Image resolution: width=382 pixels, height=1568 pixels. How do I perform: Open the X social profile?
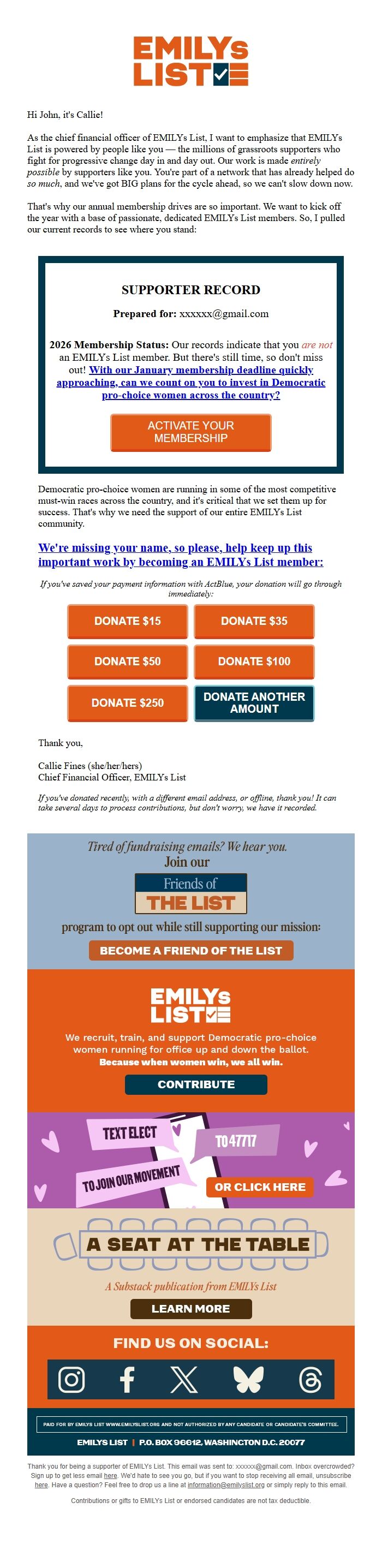click(x=184, y=1379)
